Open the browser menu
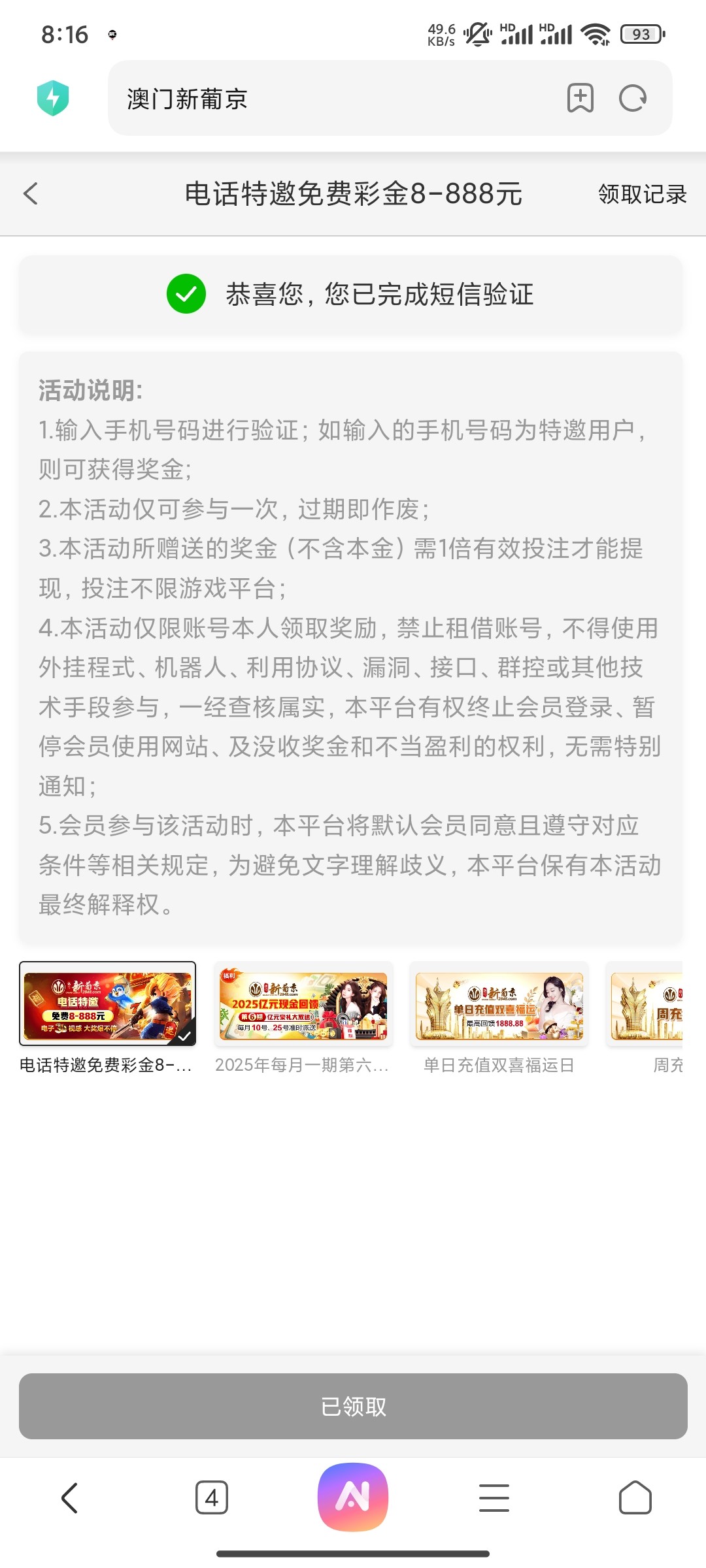 point(494,1497)
